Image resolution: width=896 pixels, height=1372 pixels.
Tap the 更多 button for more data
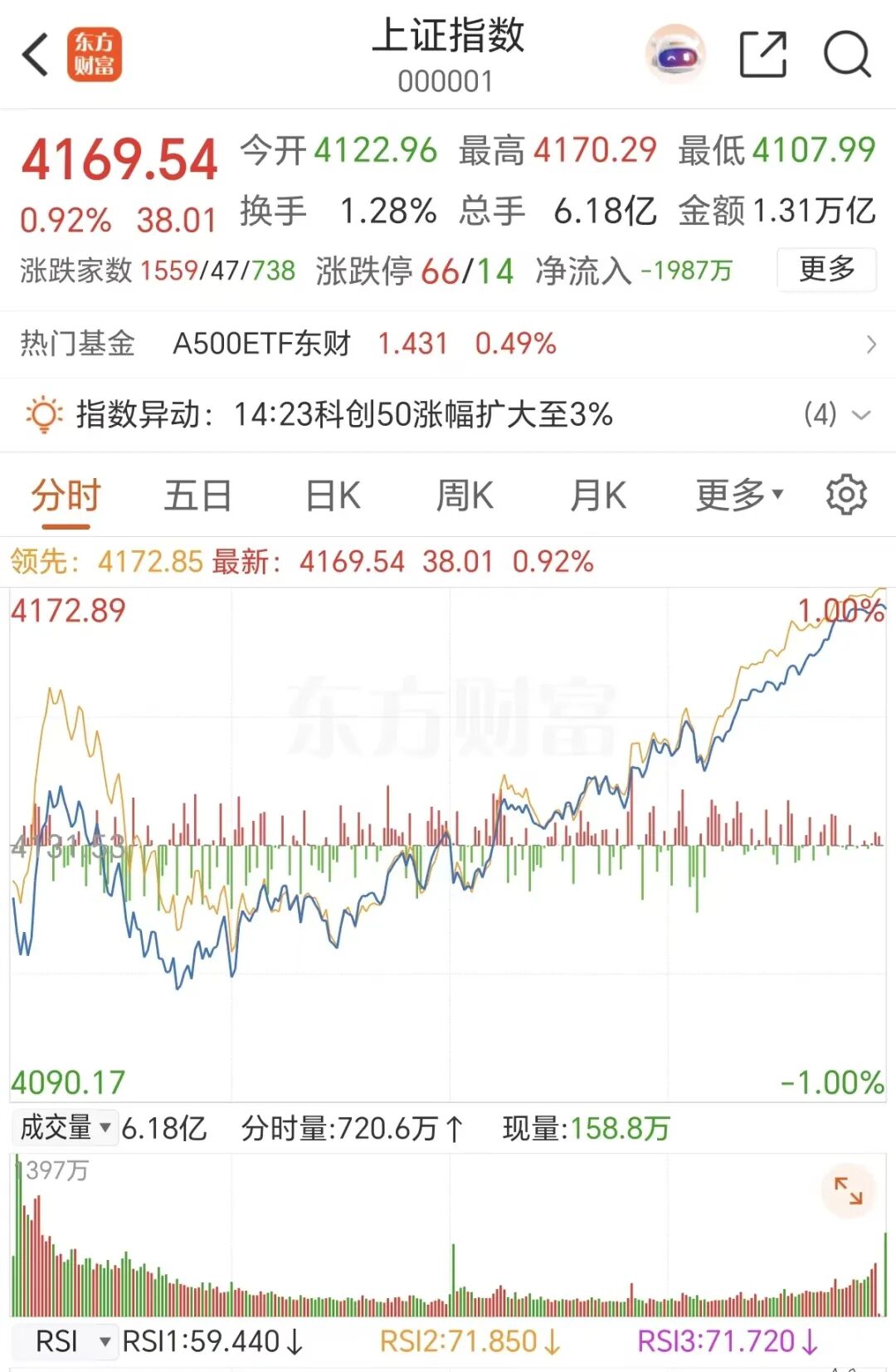click(826, 270)
